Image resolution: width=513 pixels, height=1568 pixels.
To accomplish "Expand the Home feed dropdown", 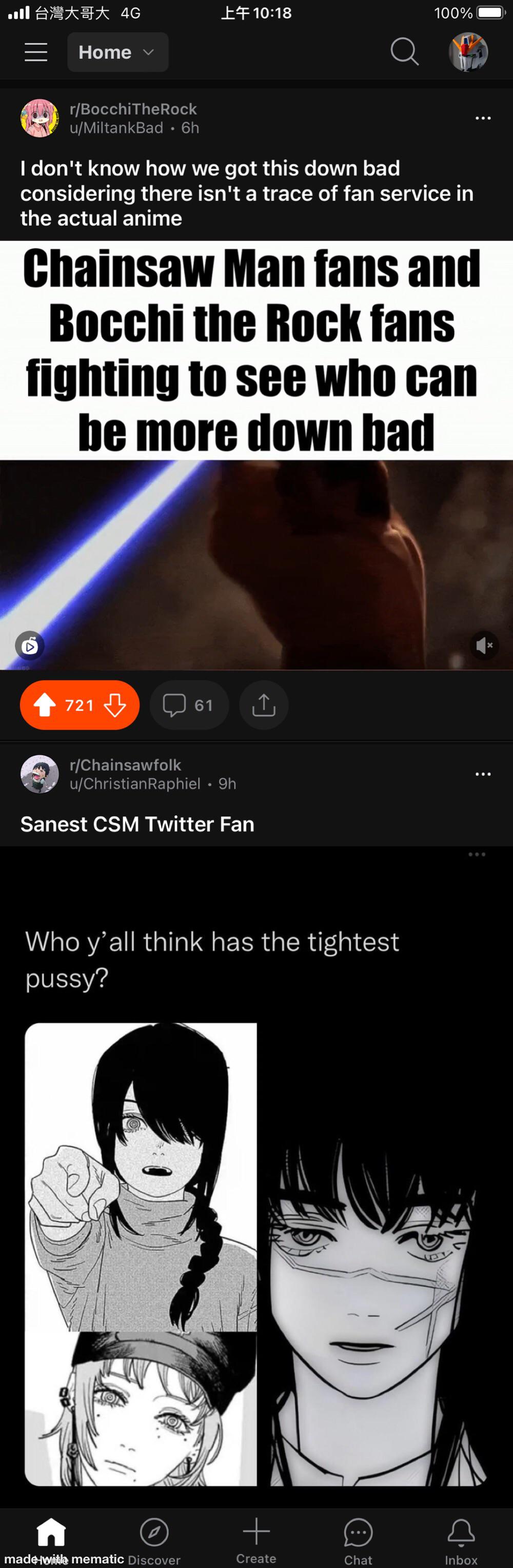I will [117, 52].
